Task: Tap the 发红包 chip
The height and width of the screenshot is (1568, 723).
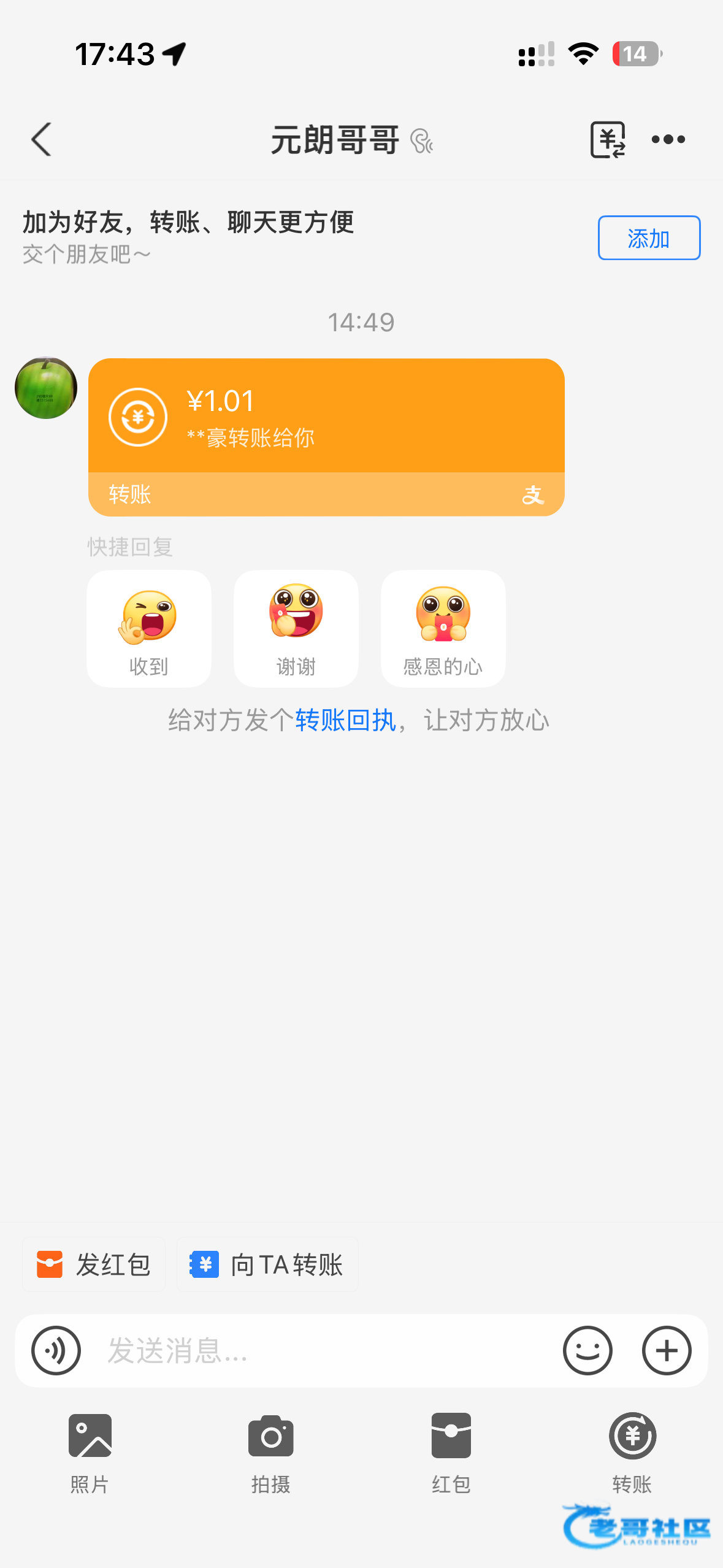Action: [x=94, y=1265]
